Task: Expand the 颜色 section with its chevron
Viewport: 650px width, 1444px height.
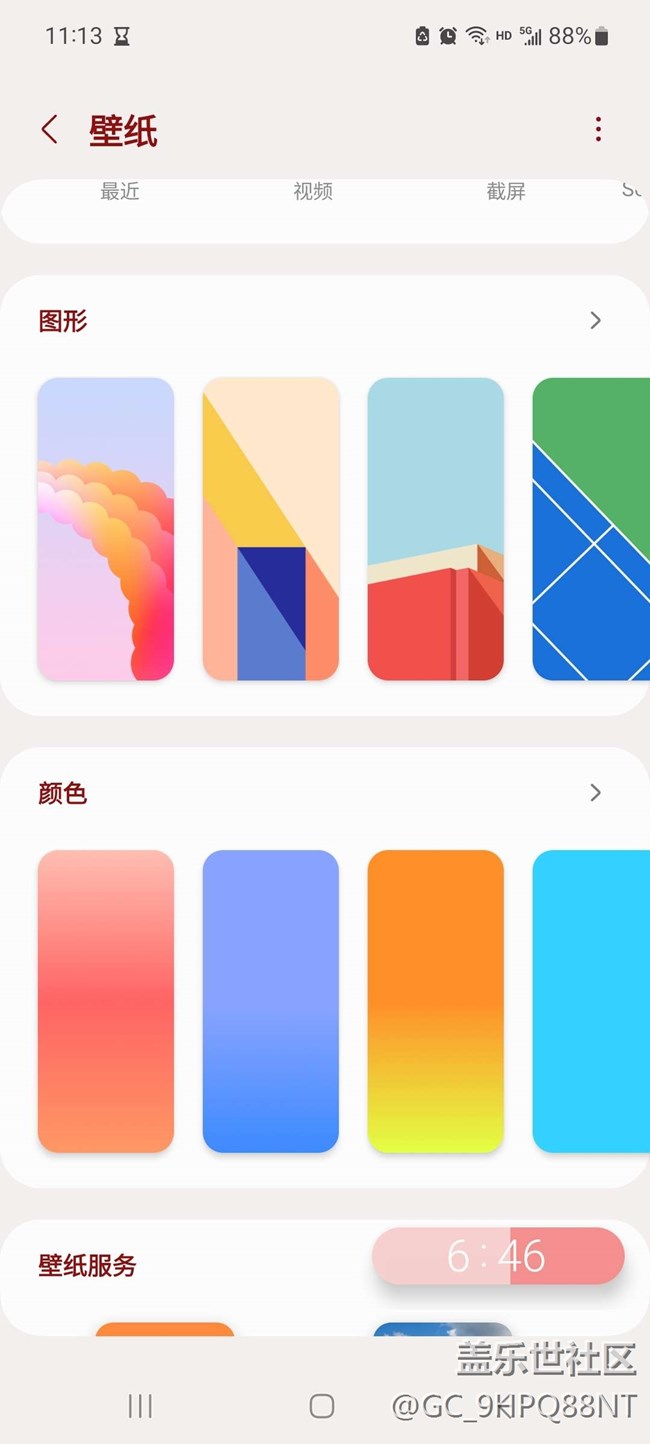Action: coord(595,793)
